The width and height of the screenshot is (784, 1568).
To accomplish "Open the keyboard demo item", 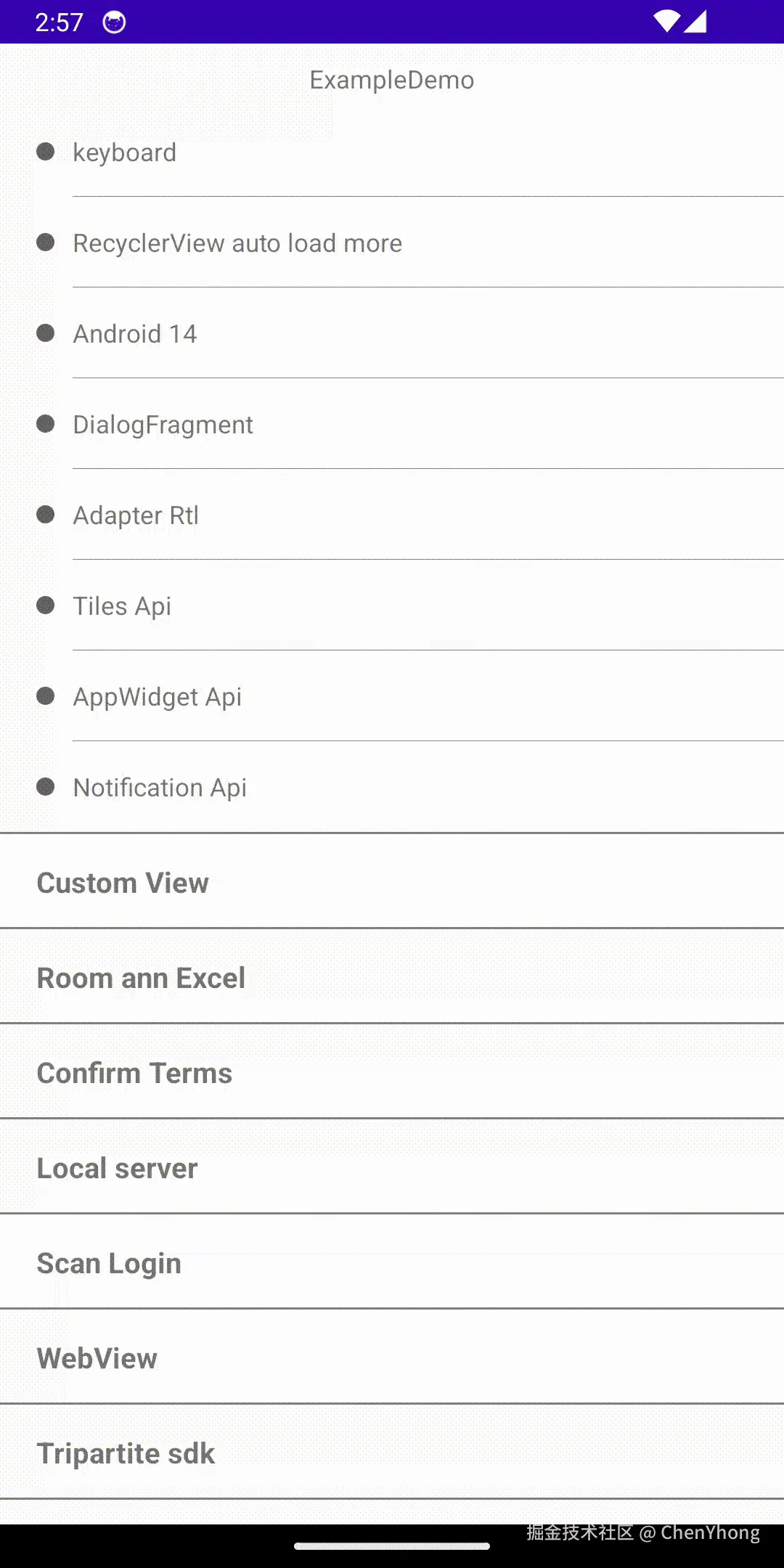I will 125,152.
